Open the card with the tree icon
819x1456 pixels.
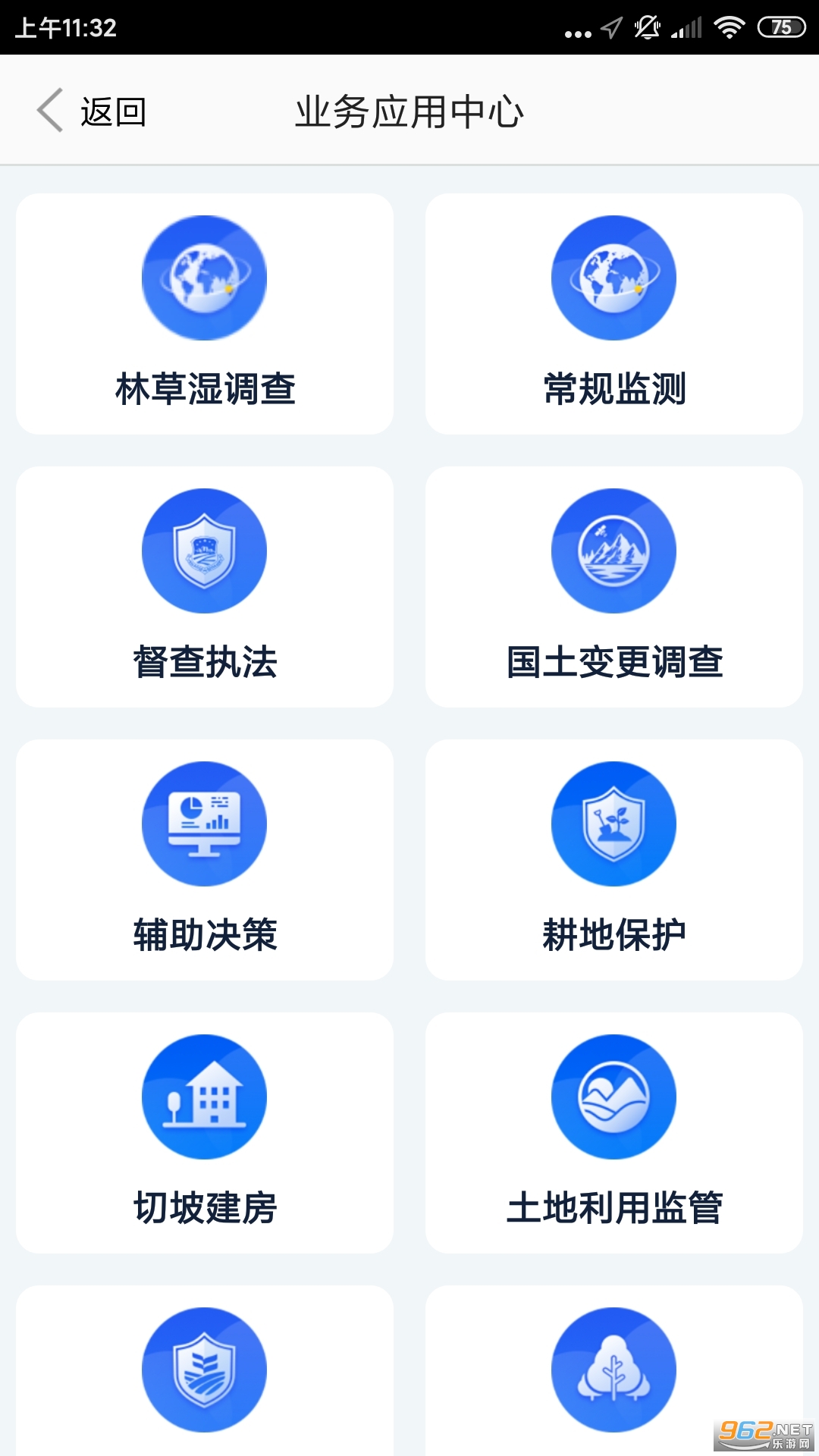[x=613, y=1370]
